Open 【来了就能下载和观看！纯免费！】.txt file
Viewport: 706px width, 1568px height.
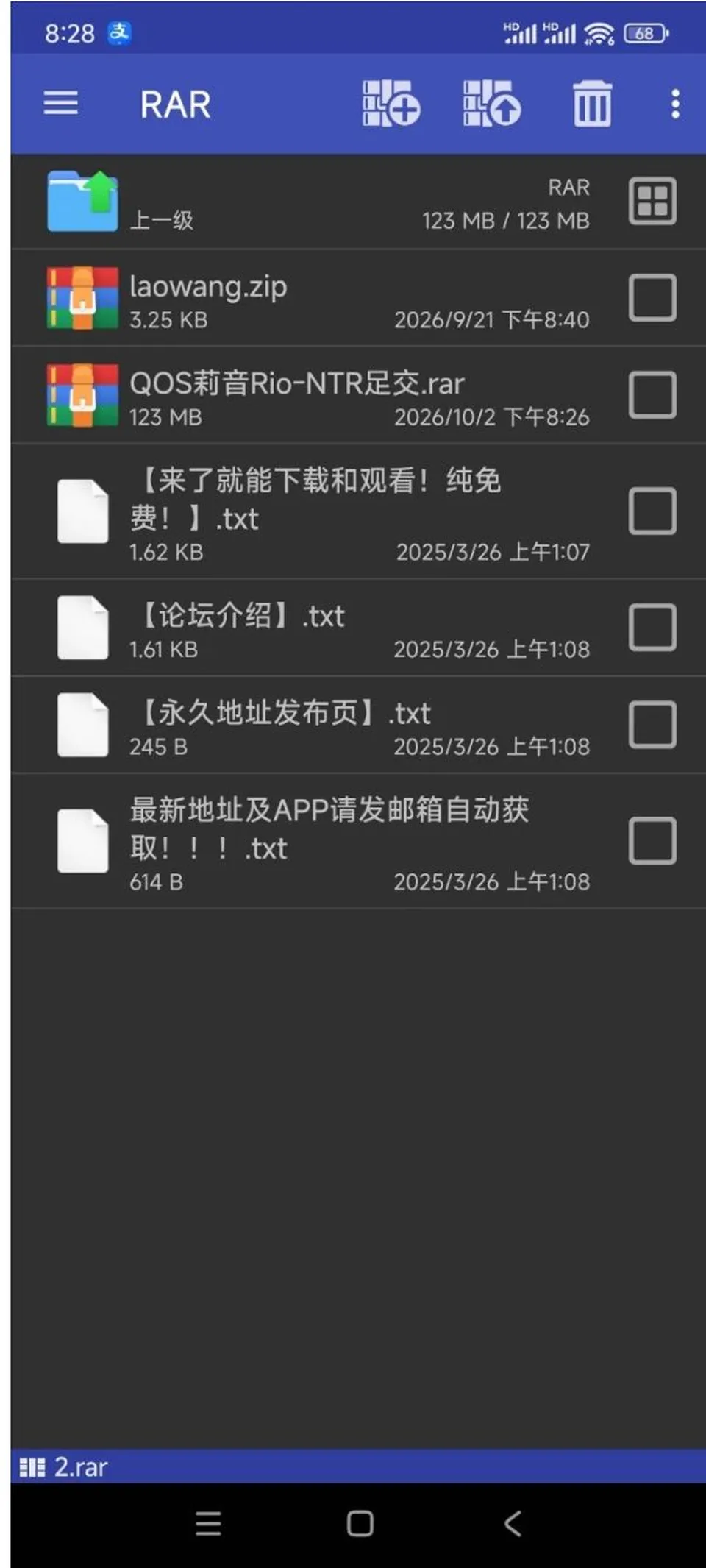[x=318, y=511]
